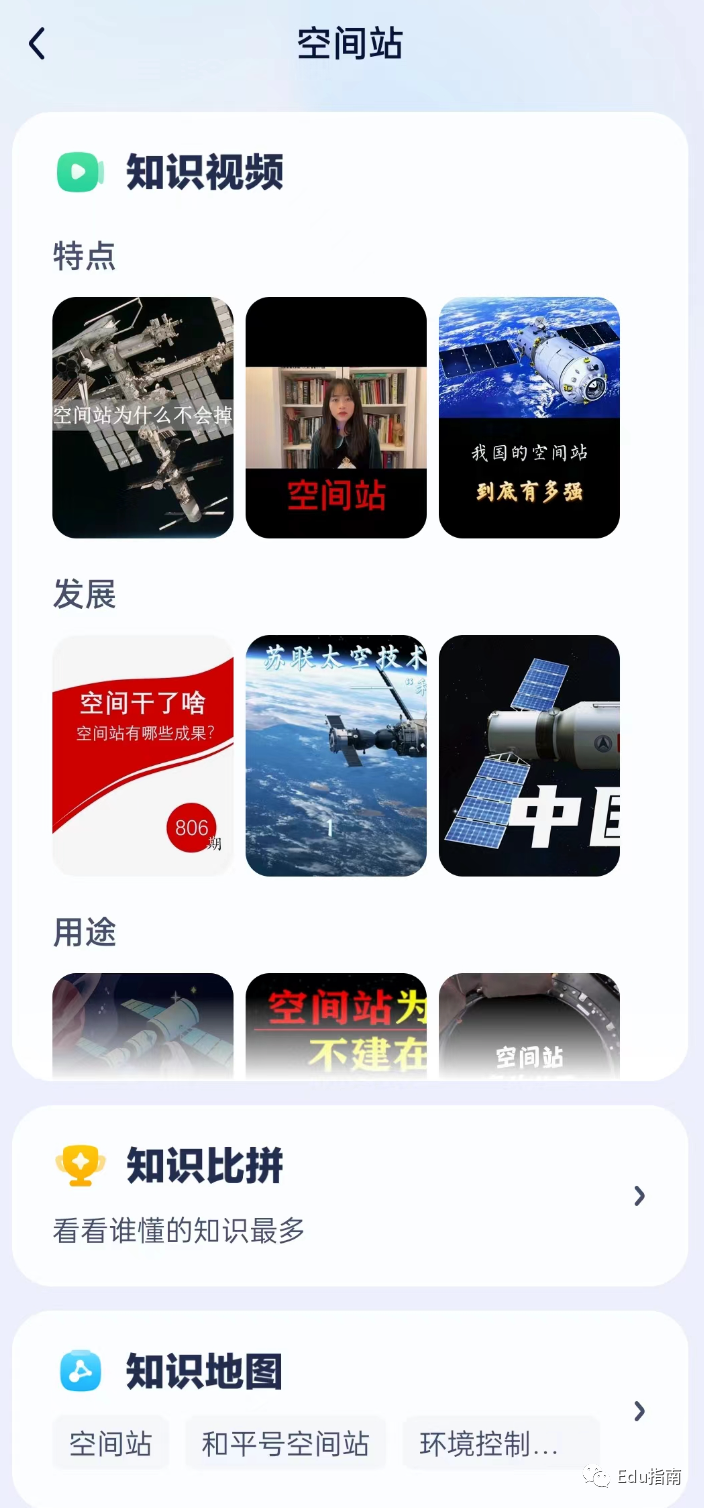
Task: Open the video with red 空间站 caption
Action: point(336,417)
